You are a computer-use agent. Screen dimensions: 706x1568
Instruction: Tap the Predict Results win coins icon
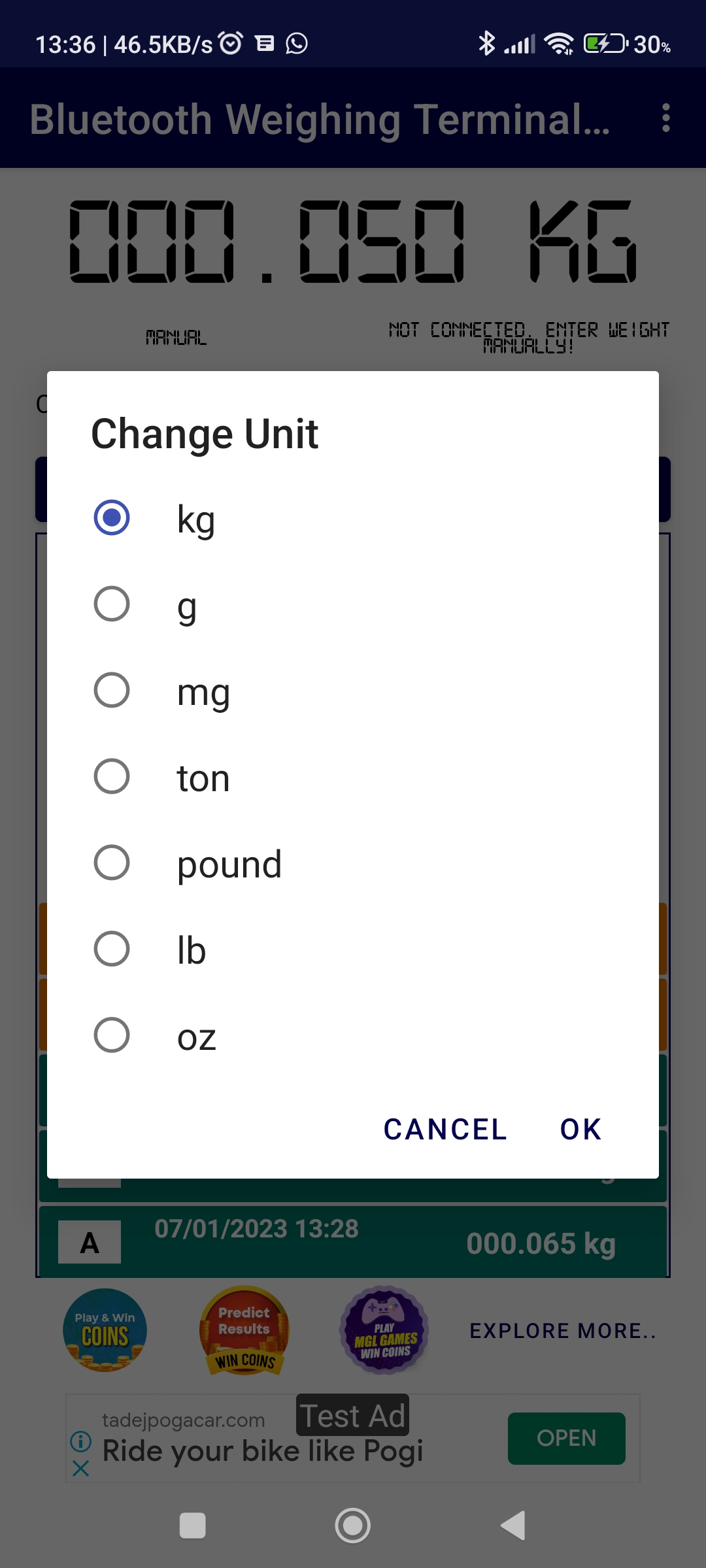click(245, 1331)
